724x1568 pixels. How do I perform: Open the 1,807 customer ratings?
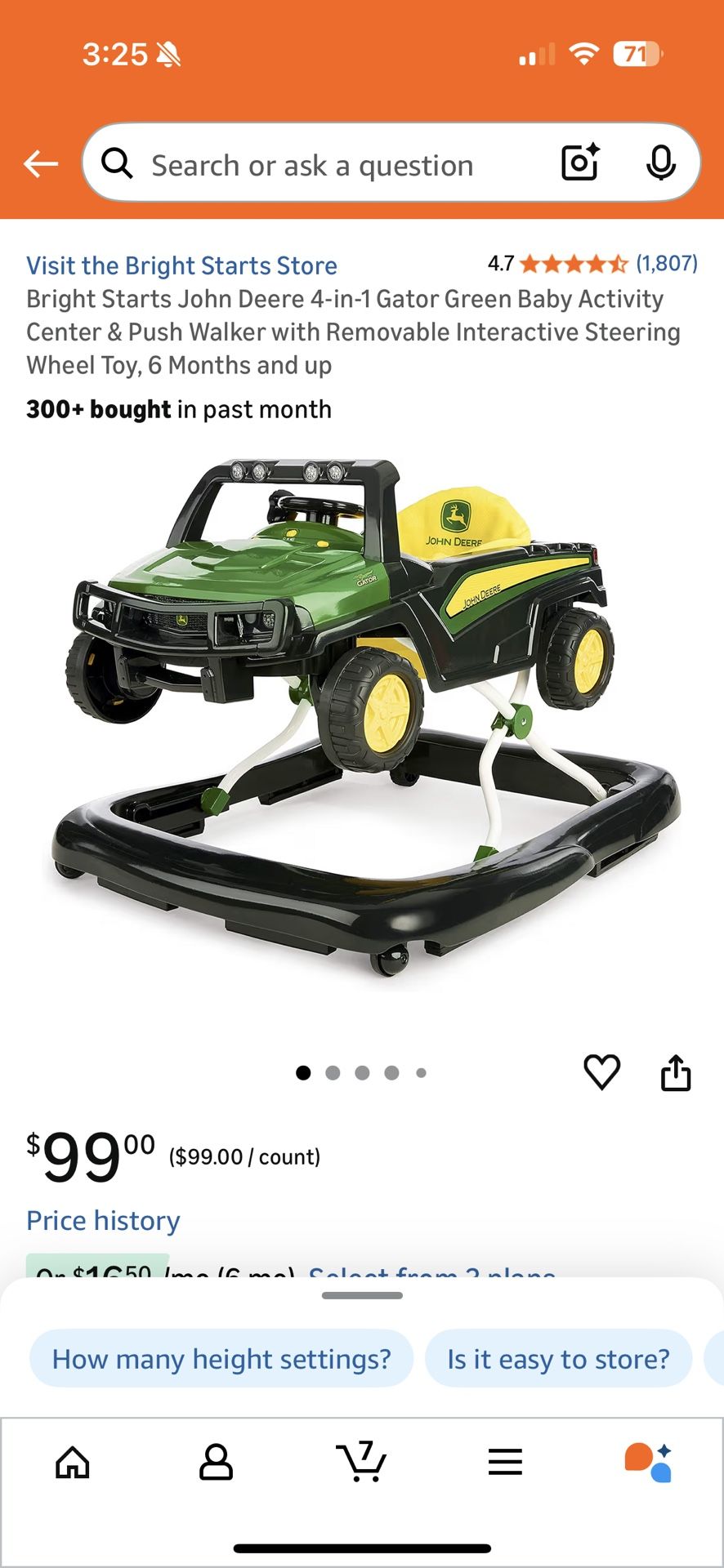pos(666,264)
